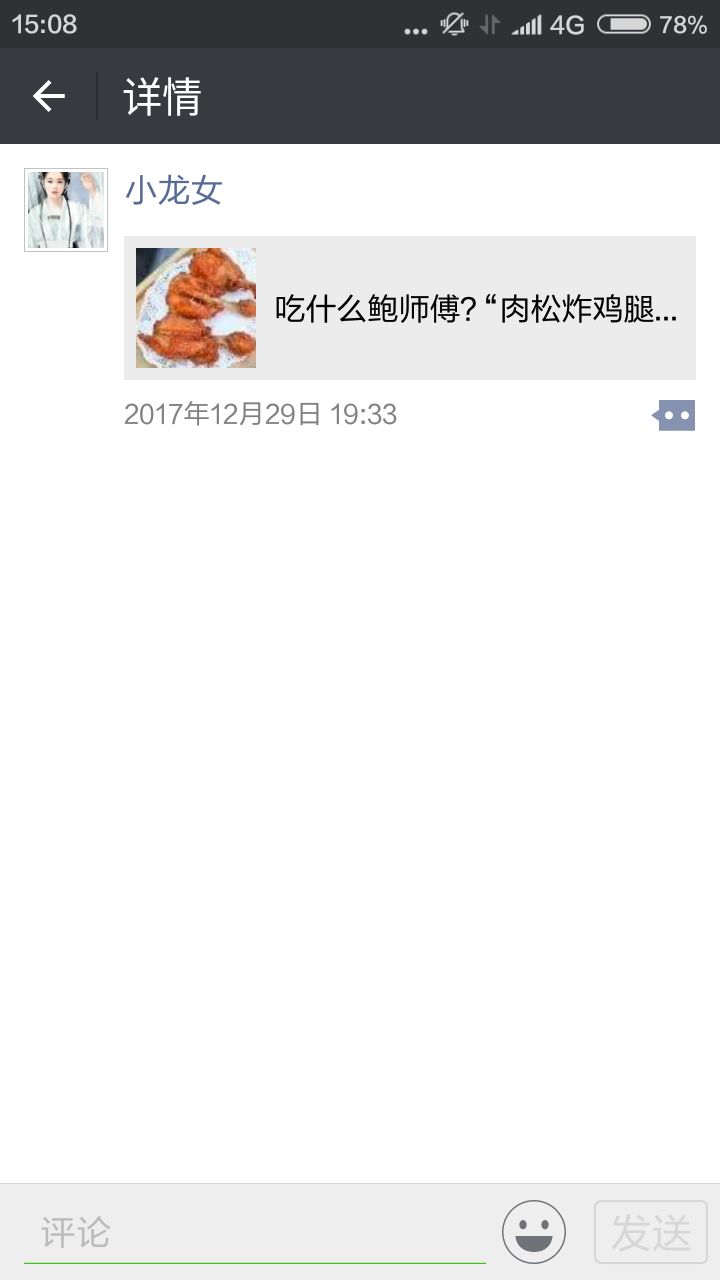The height and width of the screenshot is (1280, 720).
Task: Open the like and comment bubble icon
Action: (x=674, y=415)
